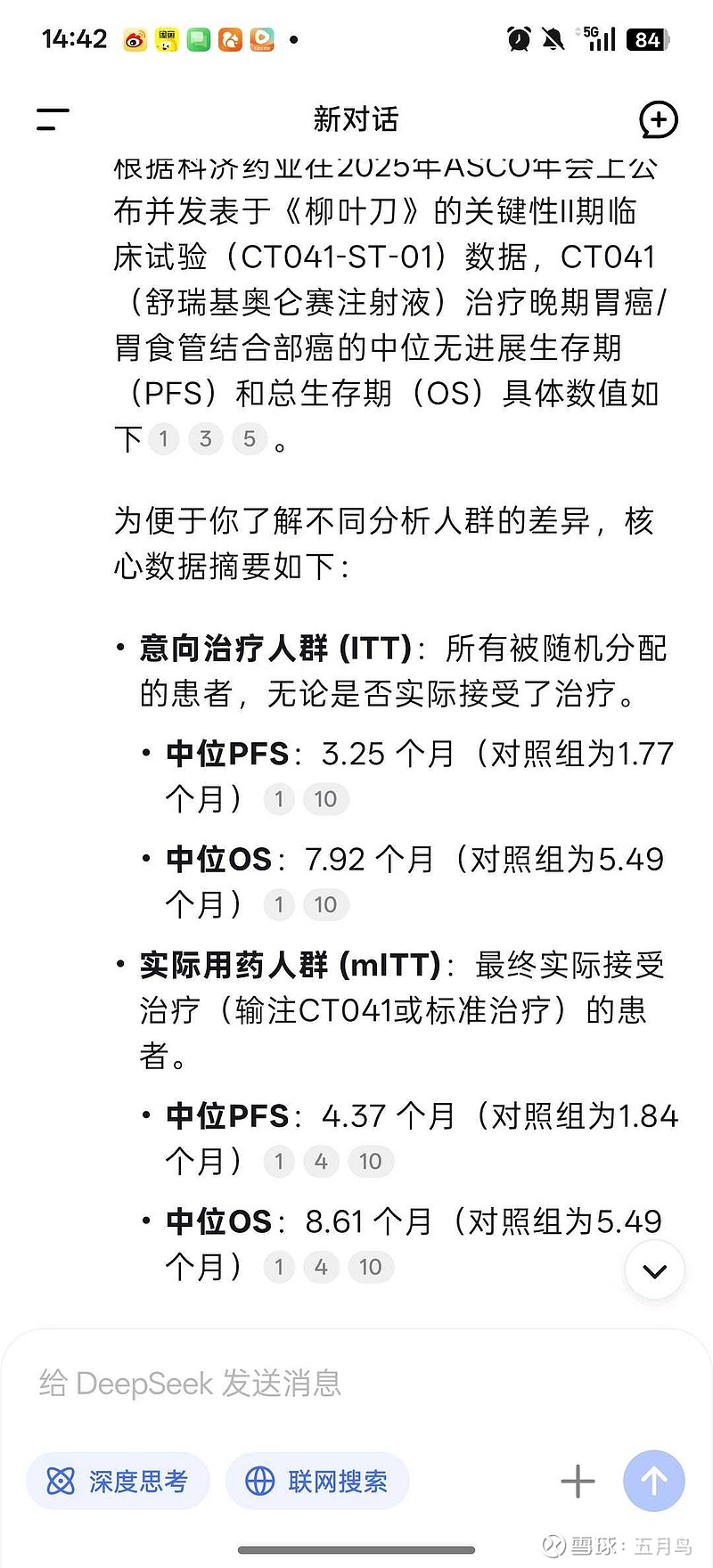
Task: Open the 深度思考 deep-thinking atom icon
Action: [59, 1481]
